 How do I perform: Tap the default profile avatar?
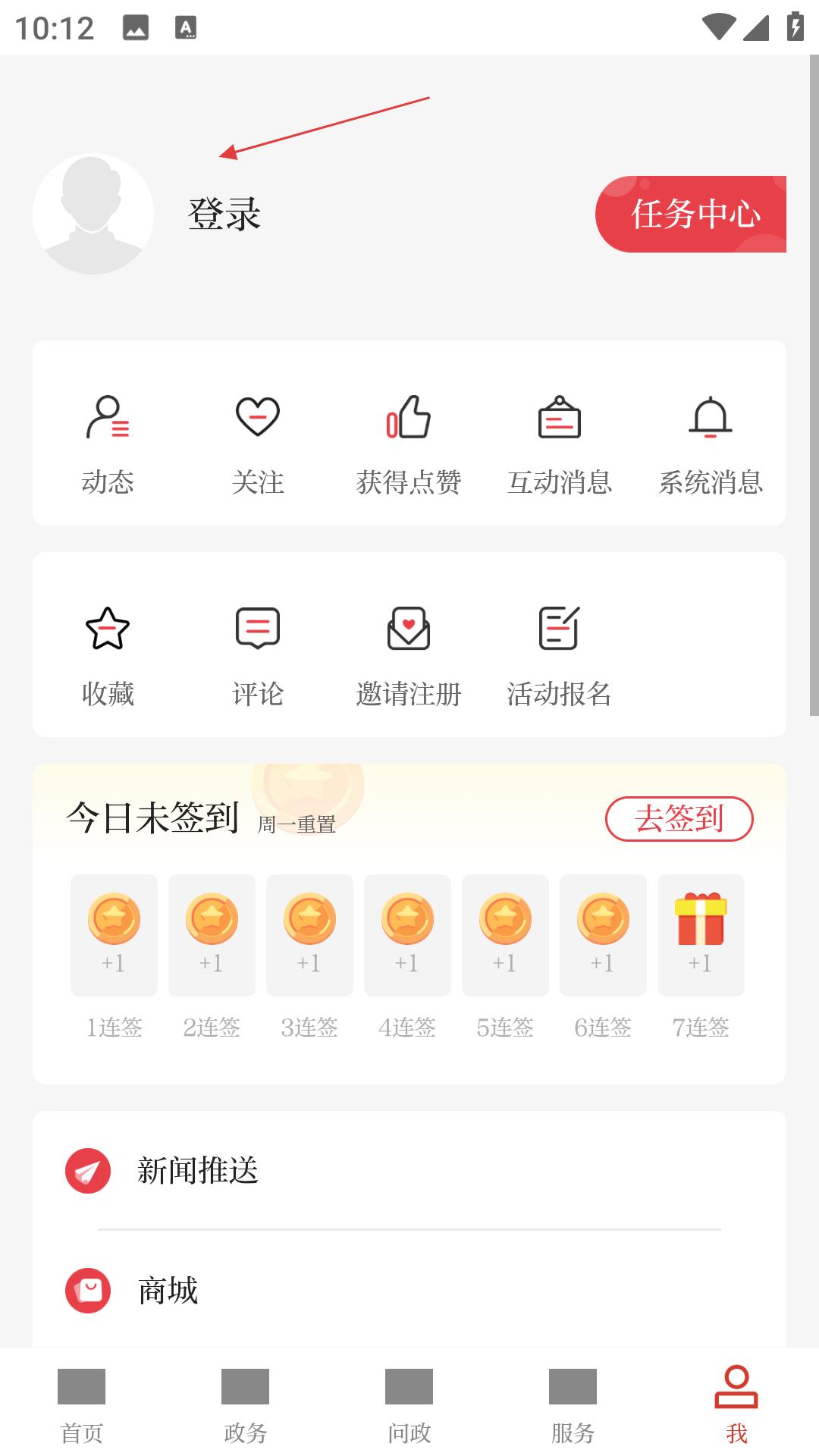click(x=93, y=214)
